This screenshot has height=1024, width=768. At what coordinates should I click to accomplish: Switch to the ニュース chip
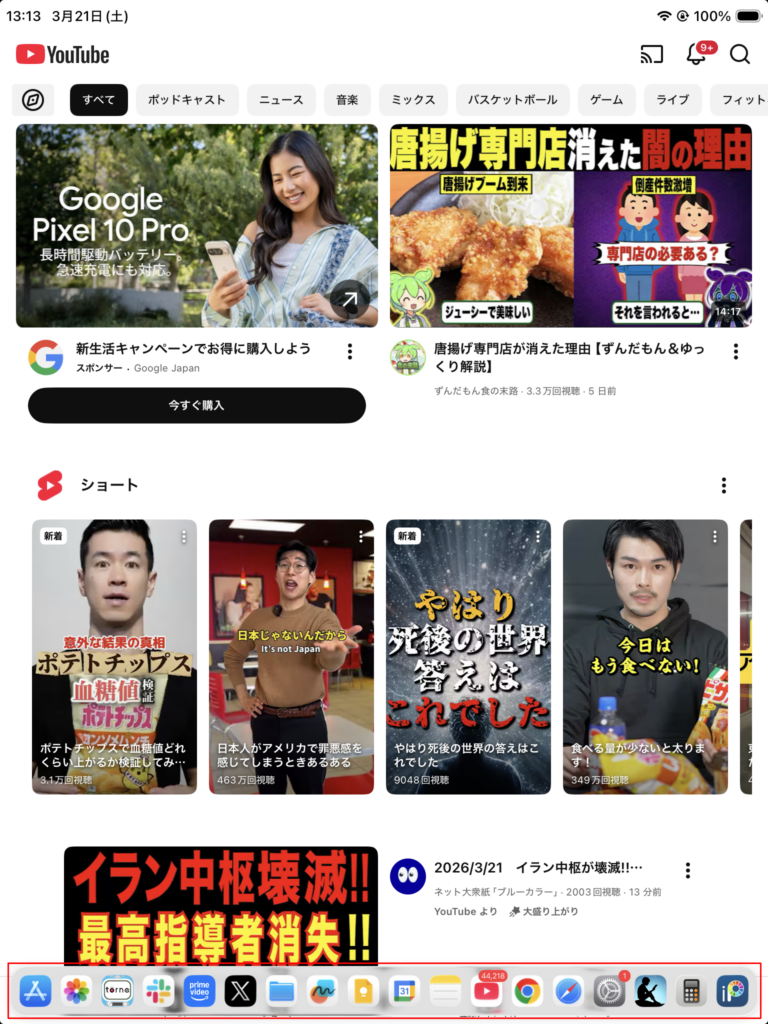coord(281,100)
